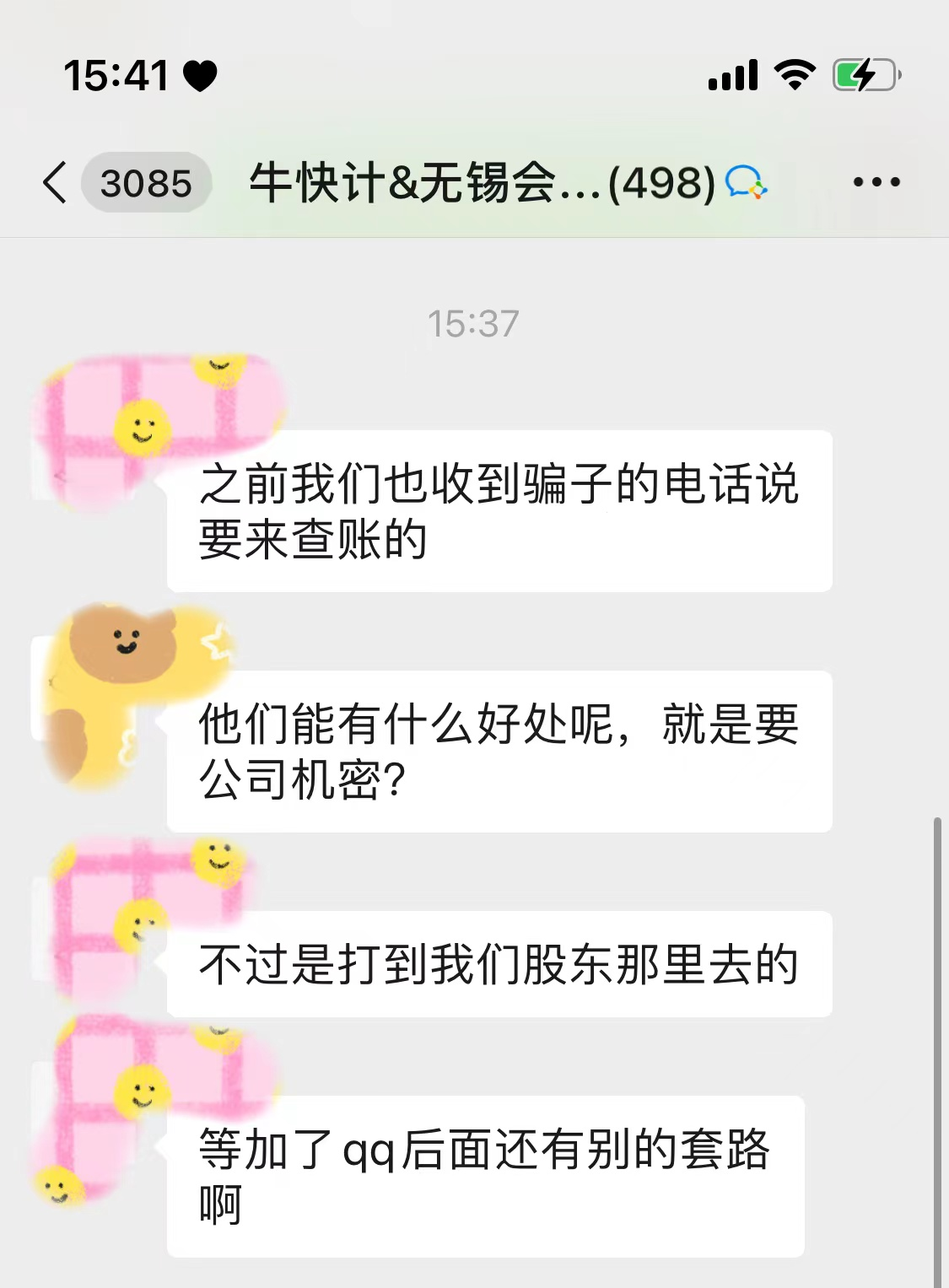Image resolution: width=949 pixels, height=1288 pixels.
Task: Open the chat options three-dot menu
Action: pos(876,182)
